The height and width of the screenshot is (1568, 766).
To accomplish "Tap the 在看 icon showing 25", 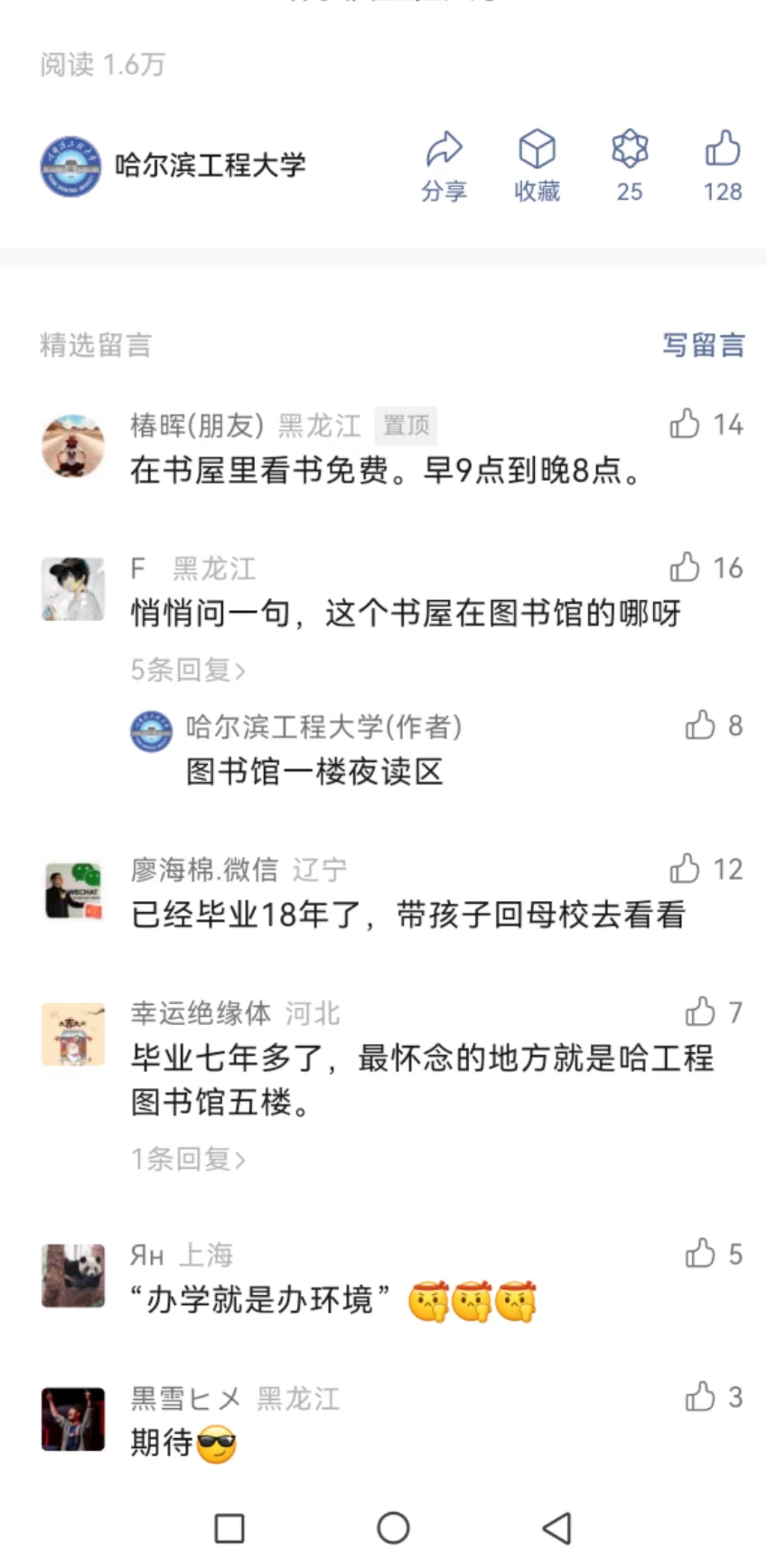I will tap(630, 166).
